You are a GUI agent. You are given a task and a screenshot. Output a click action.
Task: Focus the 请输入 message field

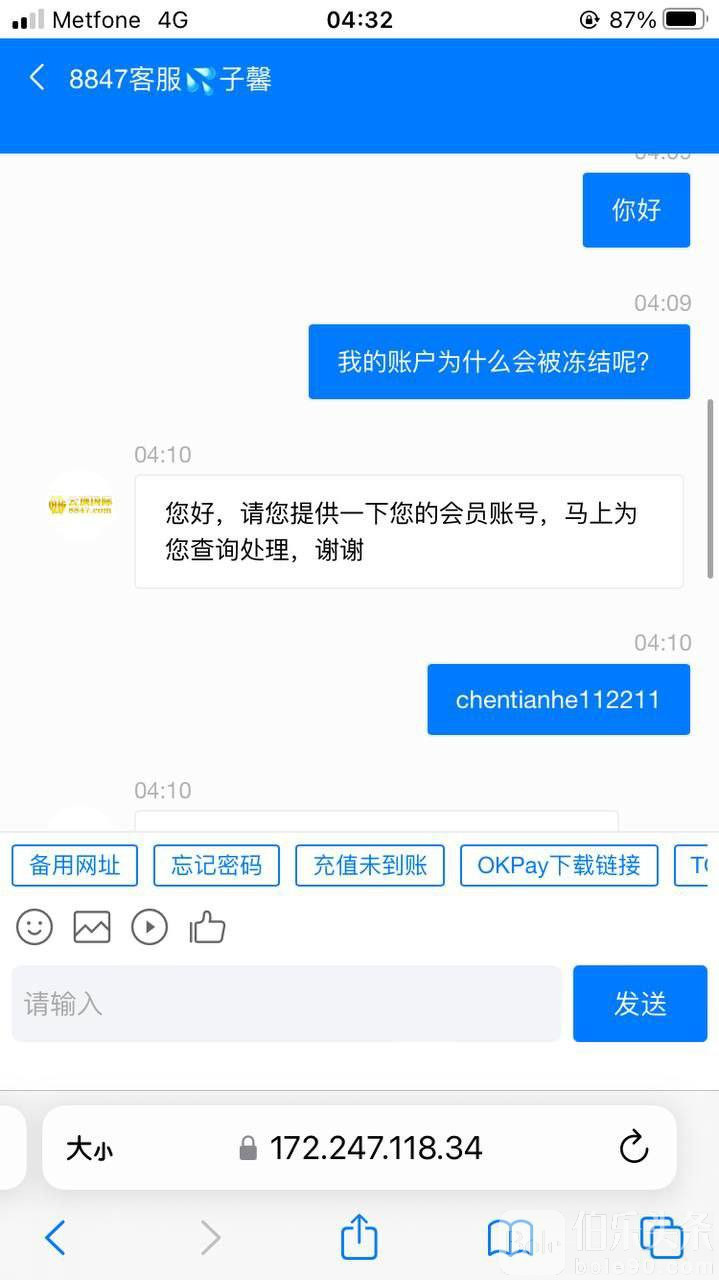coord(286,1003)
